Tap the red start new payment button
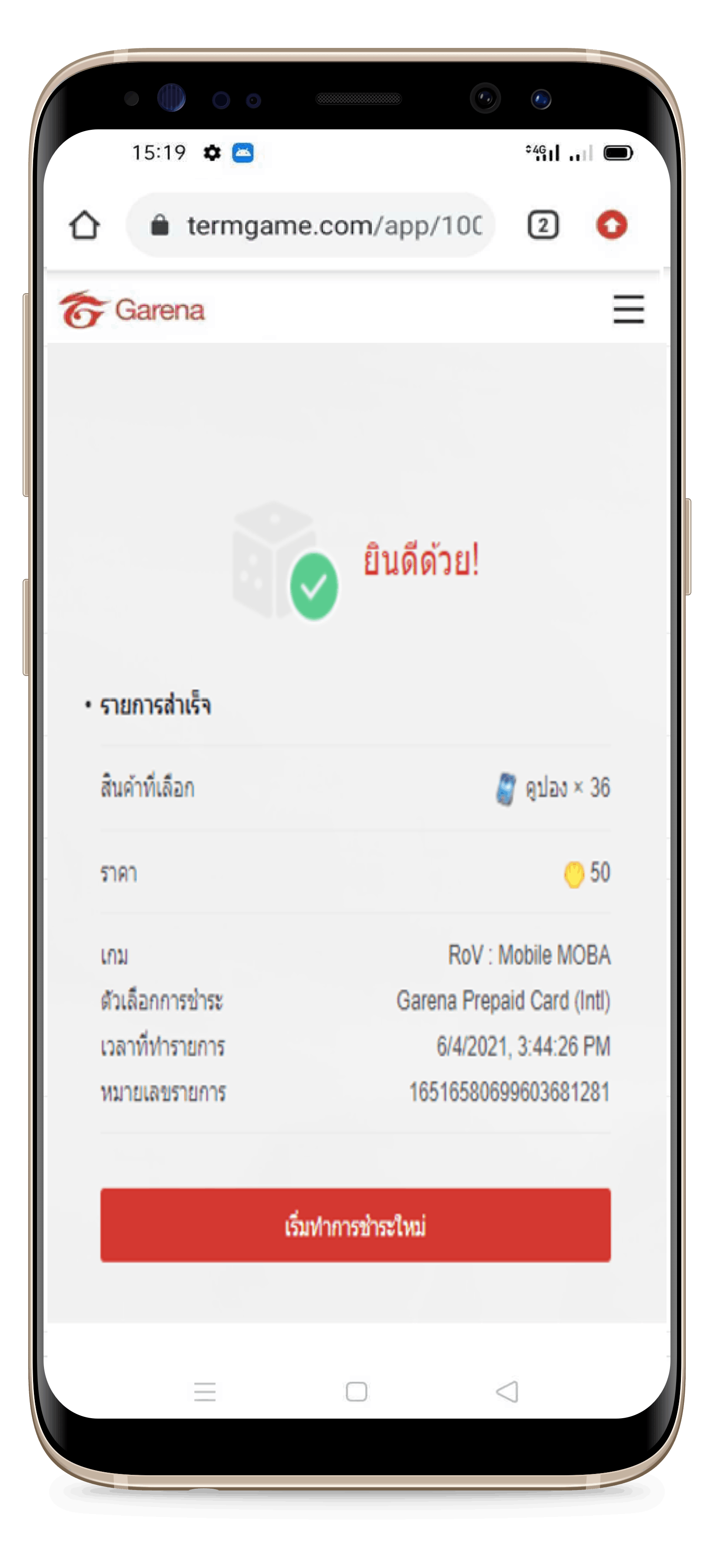This screenshot has height=1568, width=714. [x=355, y=1225]
